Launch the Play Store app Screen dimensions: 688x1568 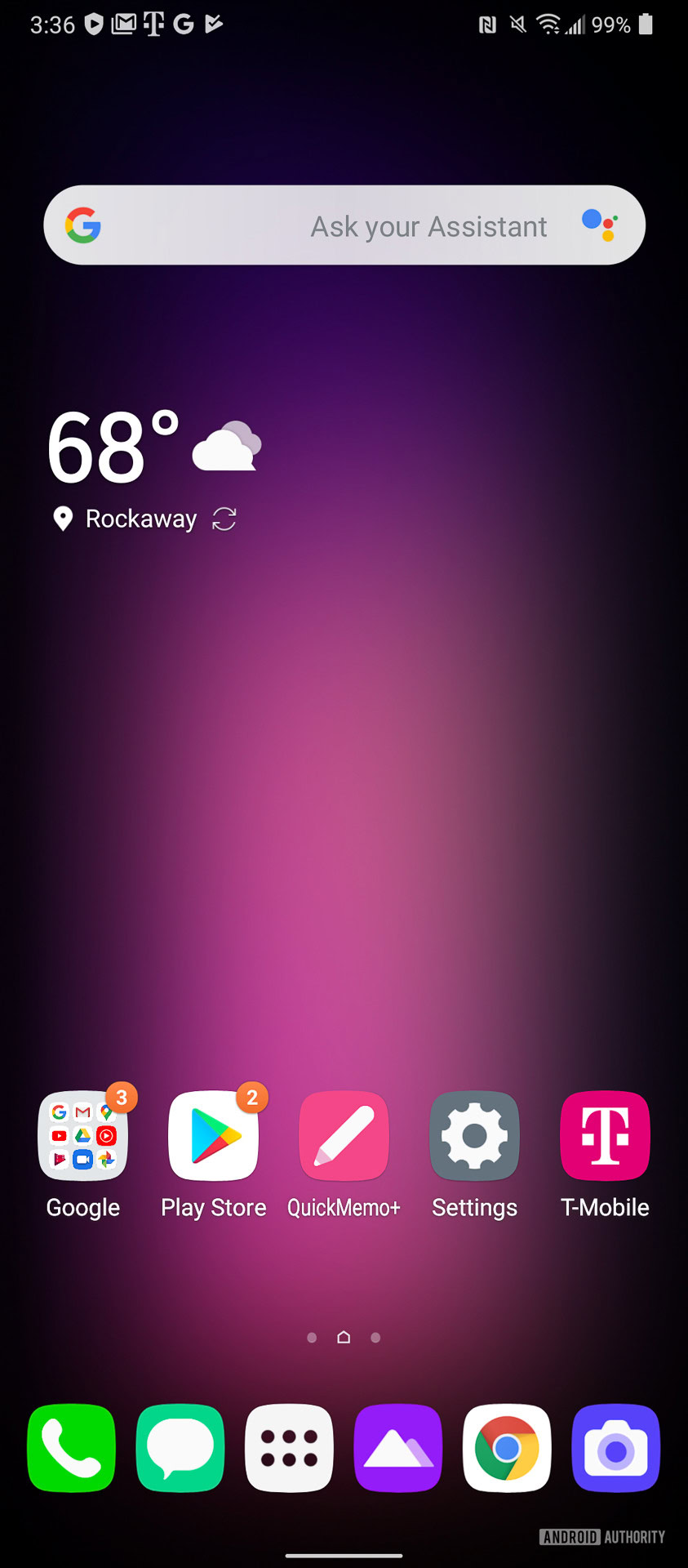(214, 1136)
